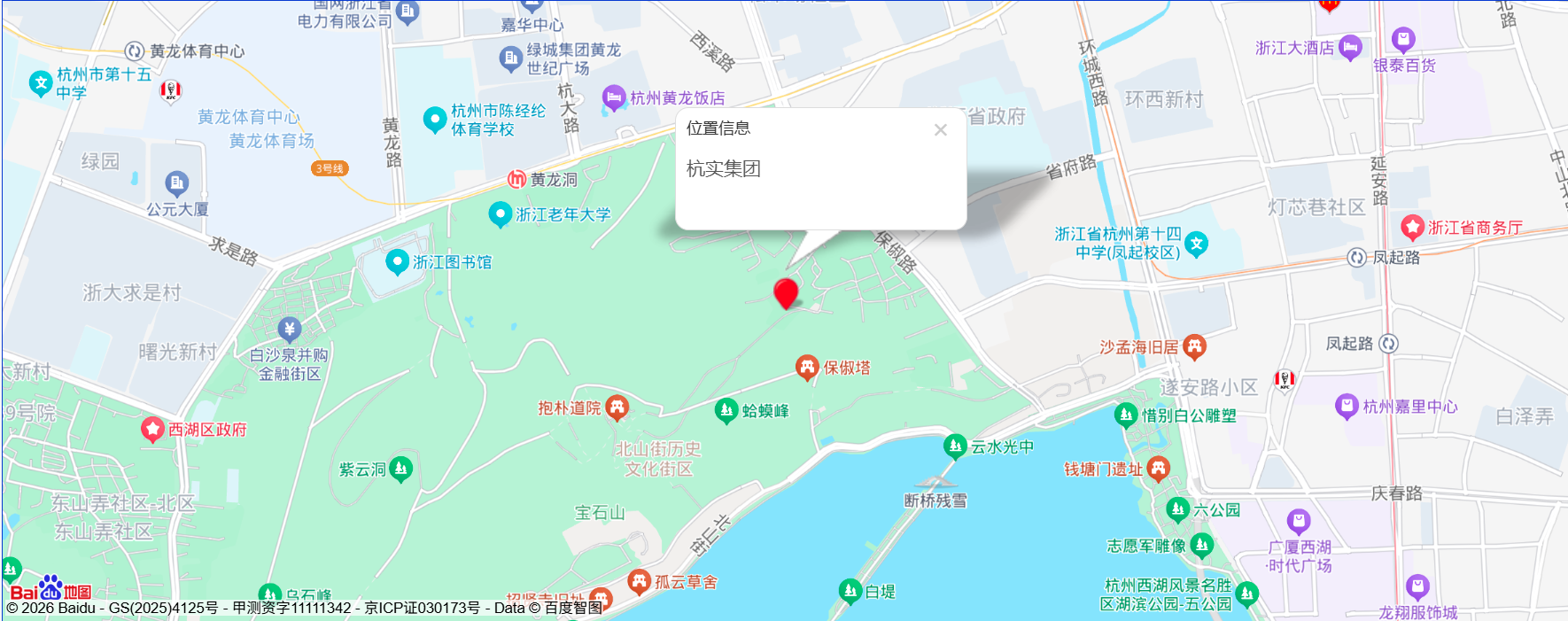Viewport: 1568px width, 621px height.
Task: Select the 凤起路 metro station marker
Action: [1356, 257]
